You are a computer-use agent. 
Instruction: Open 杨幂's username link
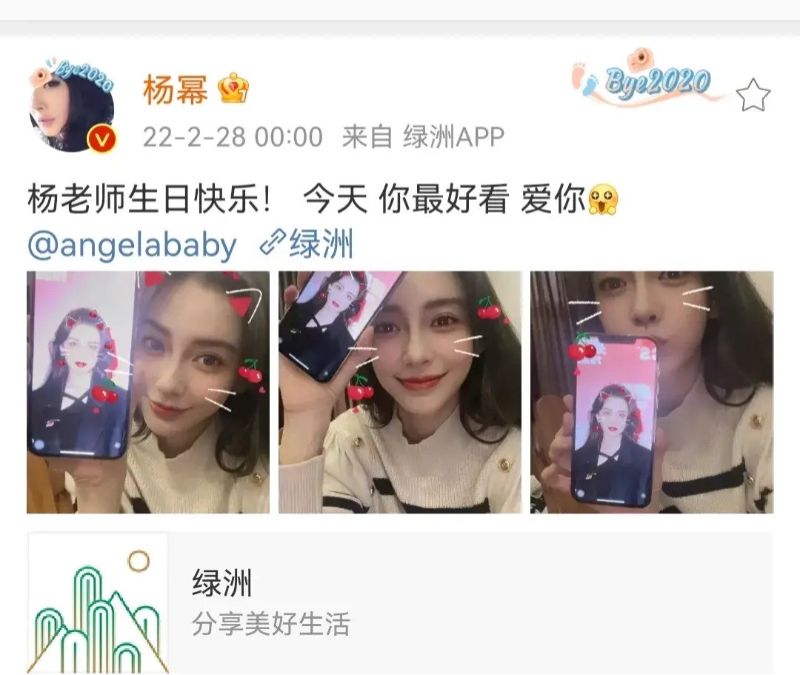point(176,90)
